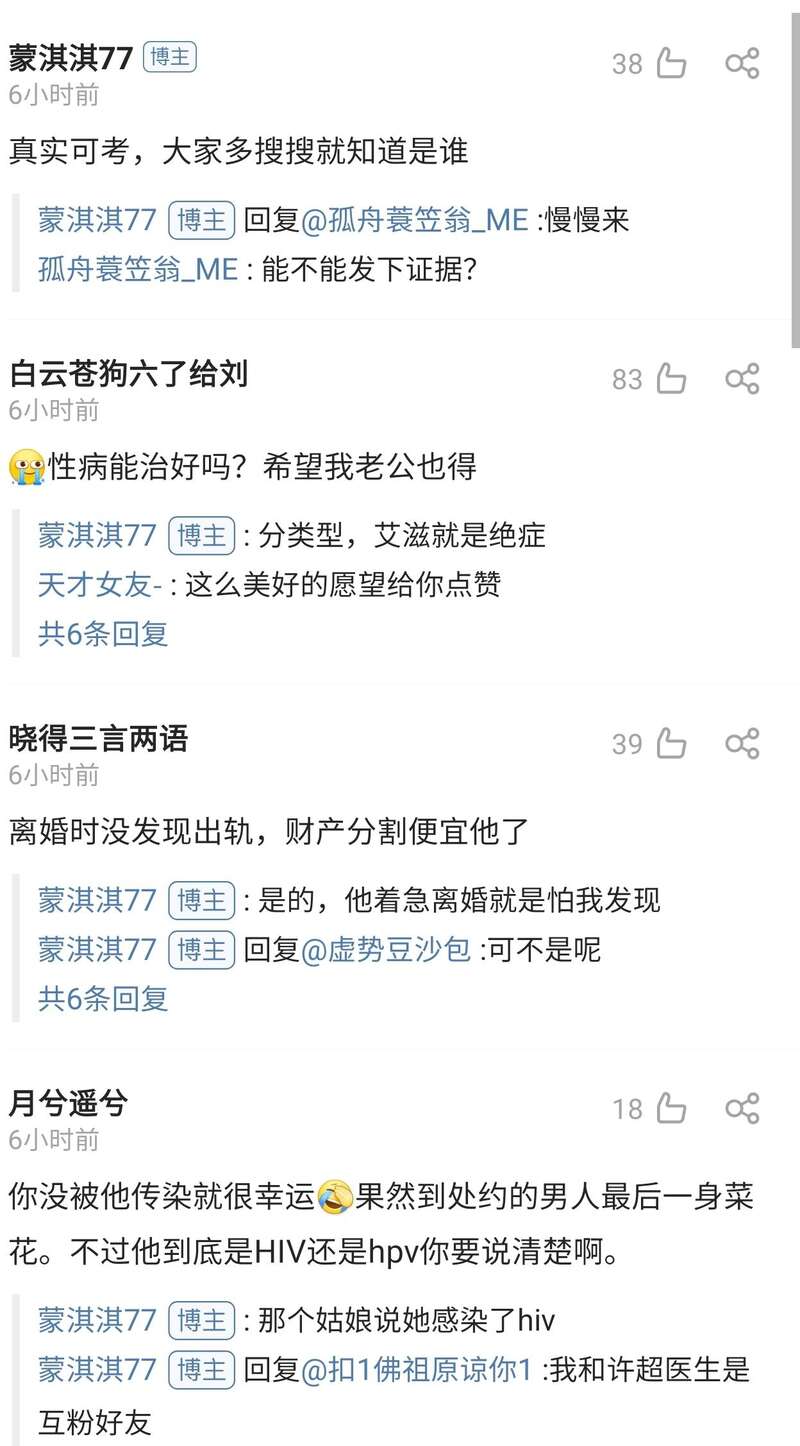Like the comment by 白云苍狗六了给刘
Viewport: 800px width, 1446px height.
pyautogui.click(x=671, y=379)
